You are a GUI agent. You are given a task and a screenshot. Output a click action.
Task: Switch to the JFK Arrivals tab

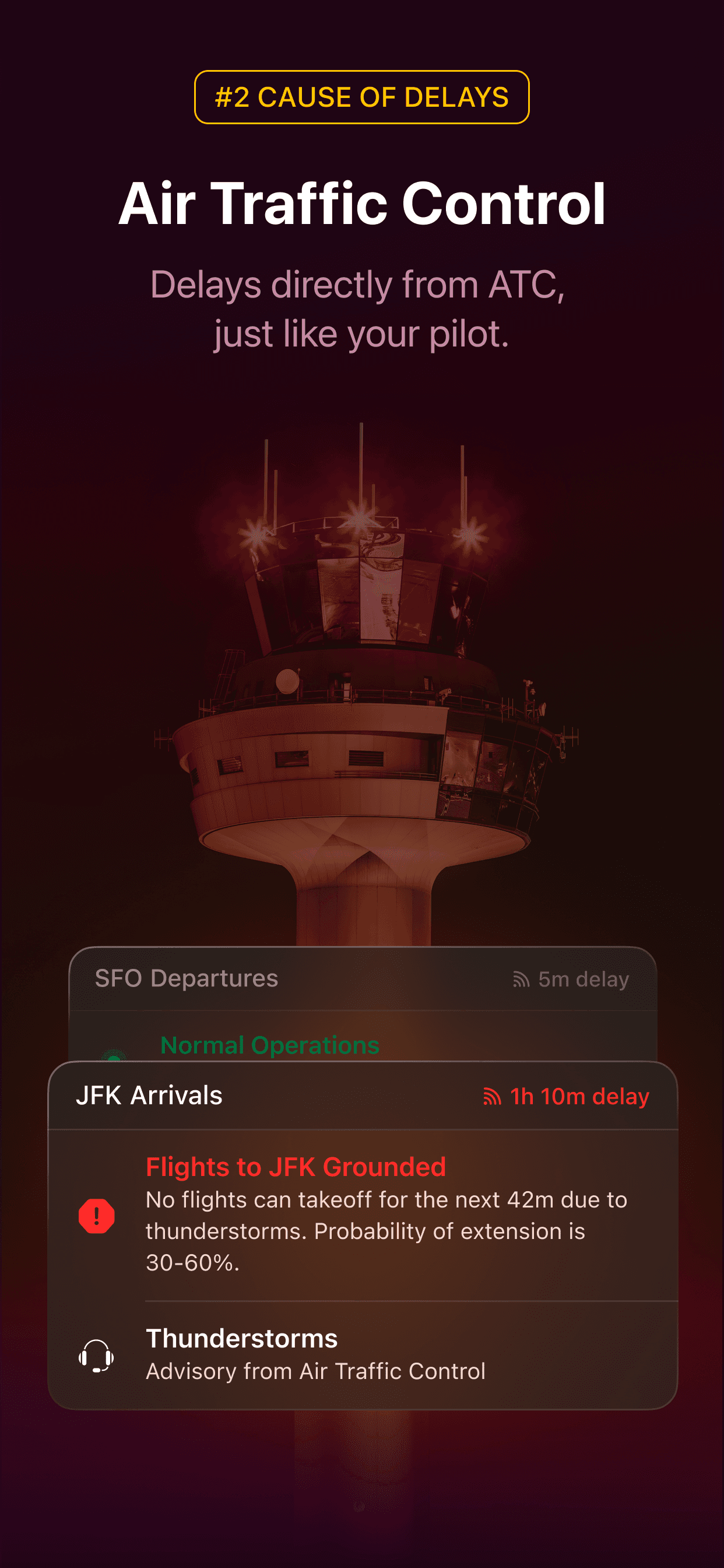tap(150, 1095)
